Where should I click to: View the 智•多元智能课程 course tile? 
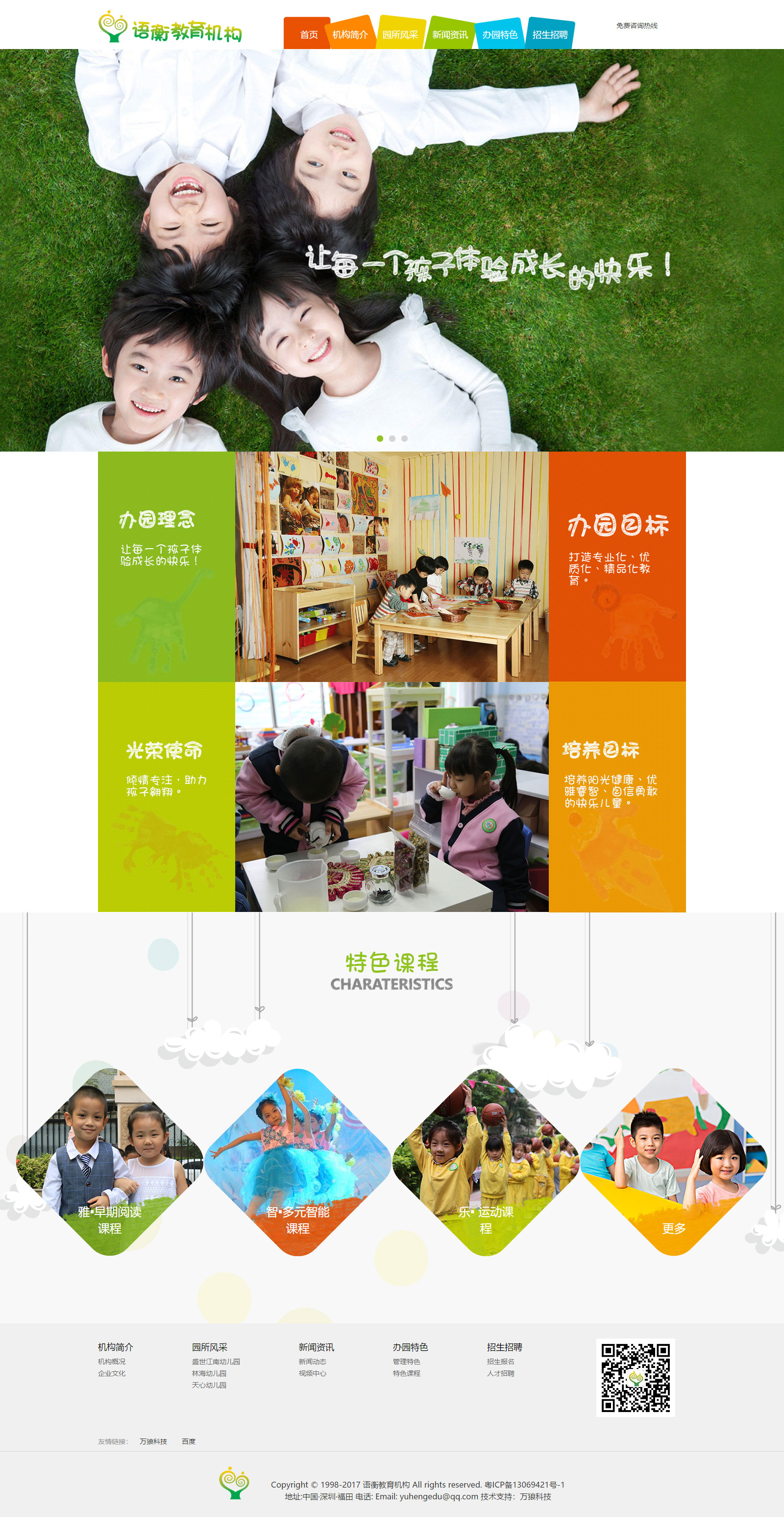pyautogui.click(x=298, y=1162)
